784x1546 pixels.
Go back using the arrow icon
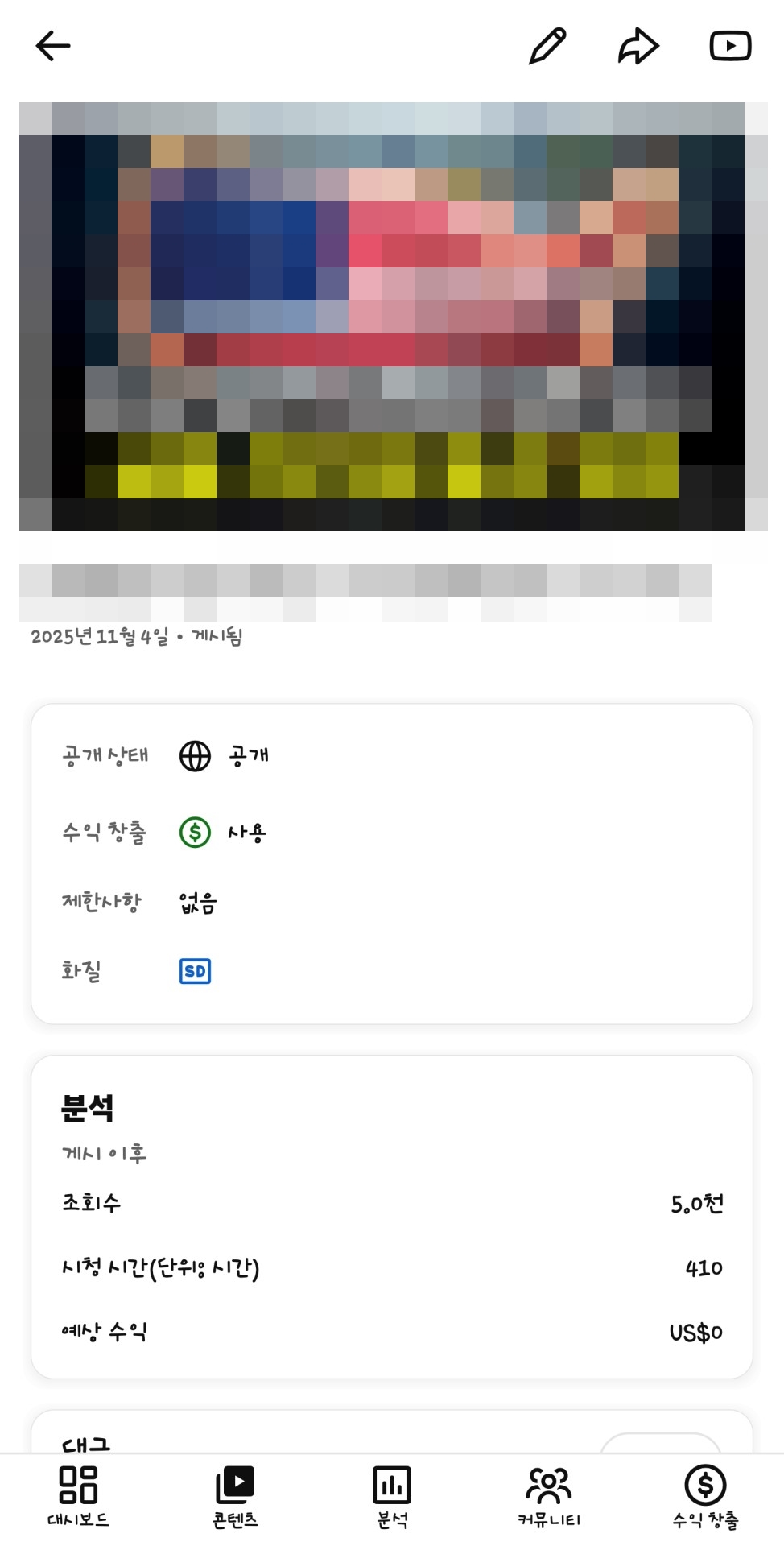click(53, 46)
